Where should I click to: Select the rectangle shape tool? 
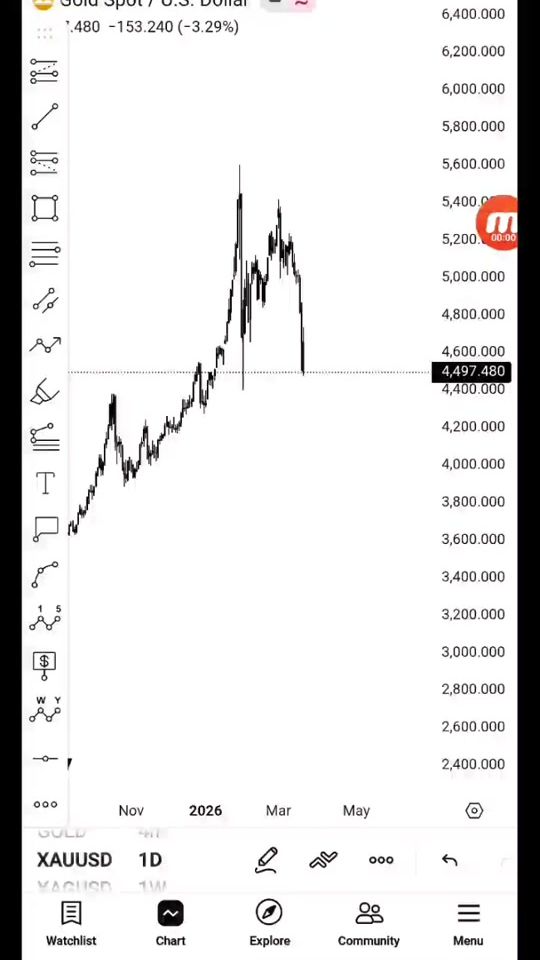45,208
